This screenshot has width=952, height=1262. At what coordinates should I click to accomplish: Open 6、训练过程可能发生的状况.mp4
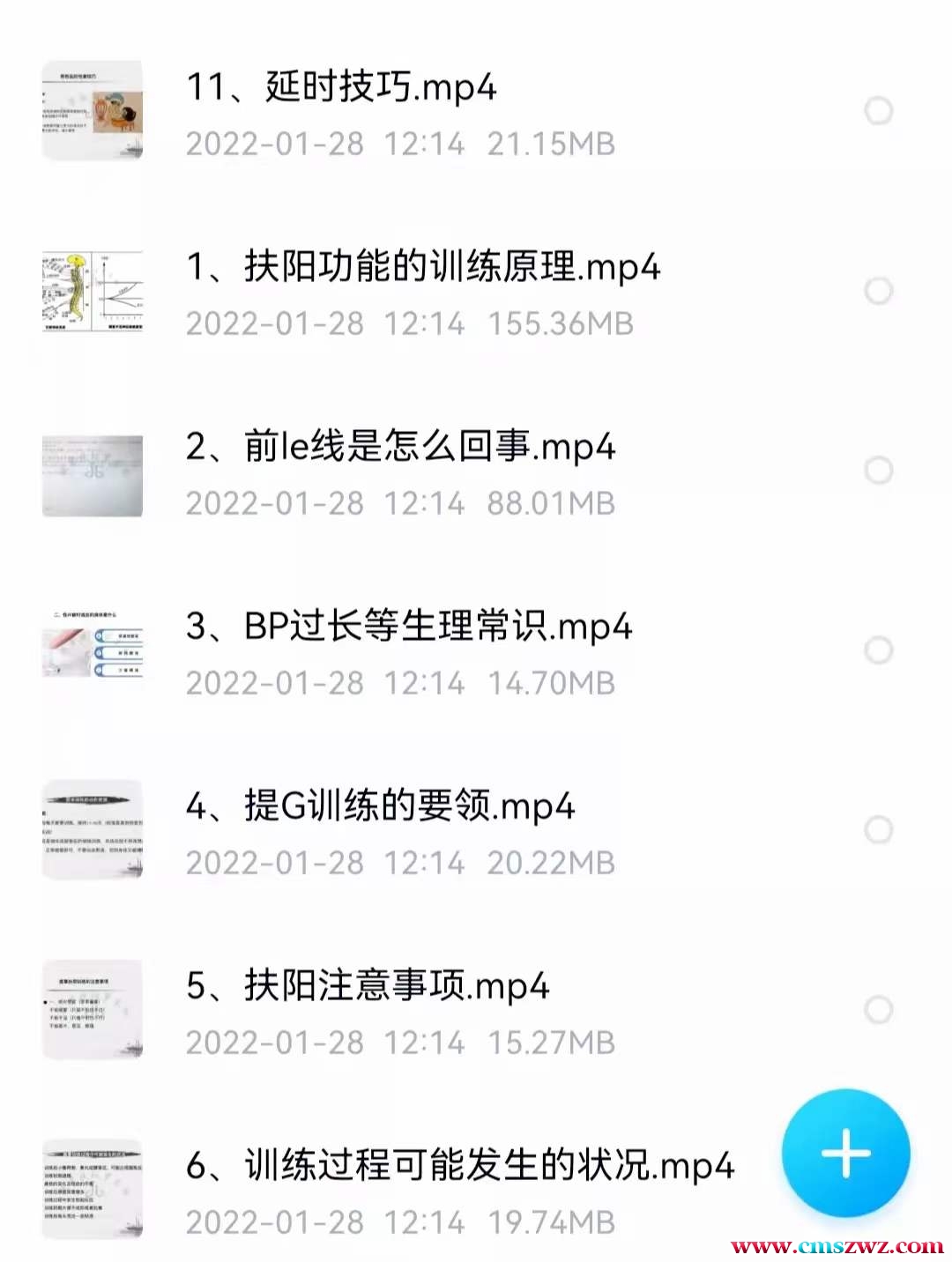pyautogui.click(x=459, y=1166)
